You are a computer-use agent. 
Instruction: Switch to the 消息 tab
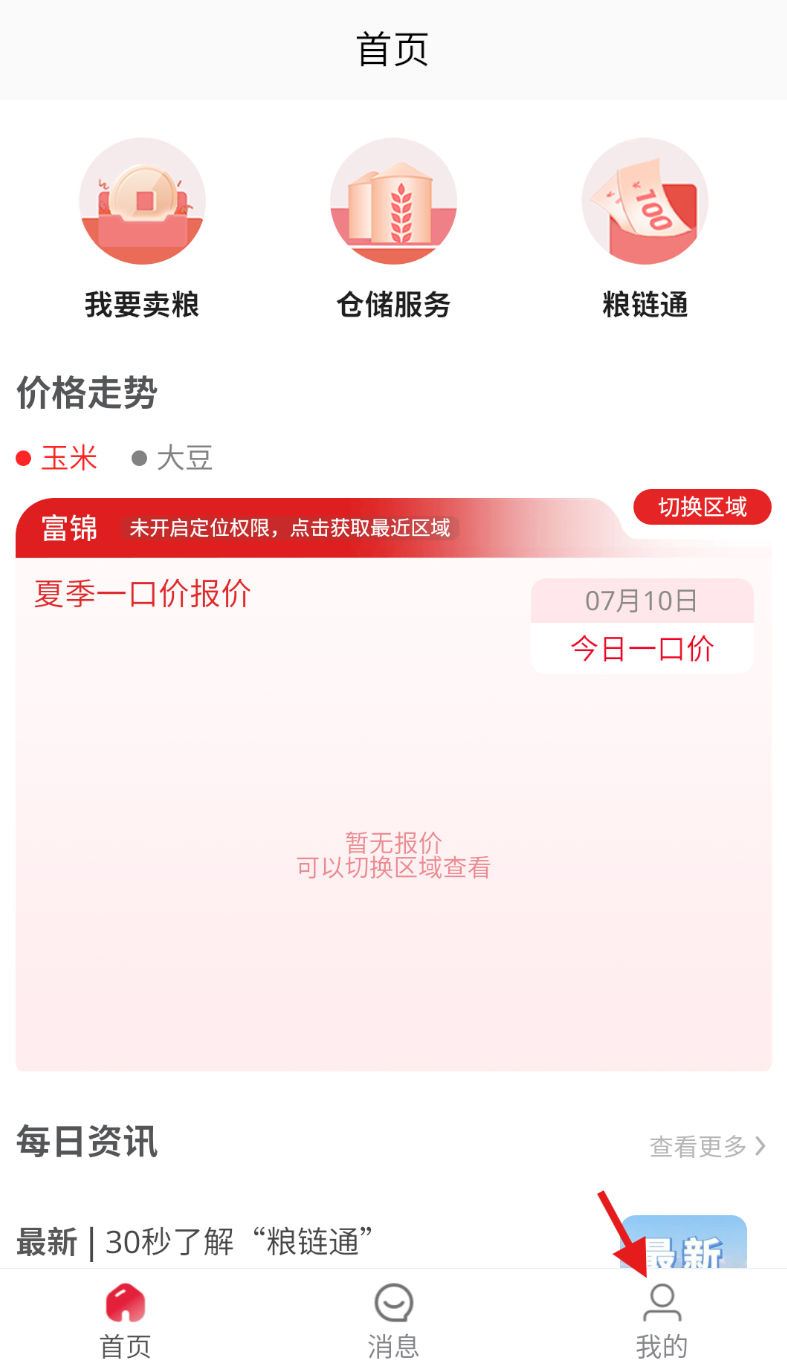coord(393,1319)
